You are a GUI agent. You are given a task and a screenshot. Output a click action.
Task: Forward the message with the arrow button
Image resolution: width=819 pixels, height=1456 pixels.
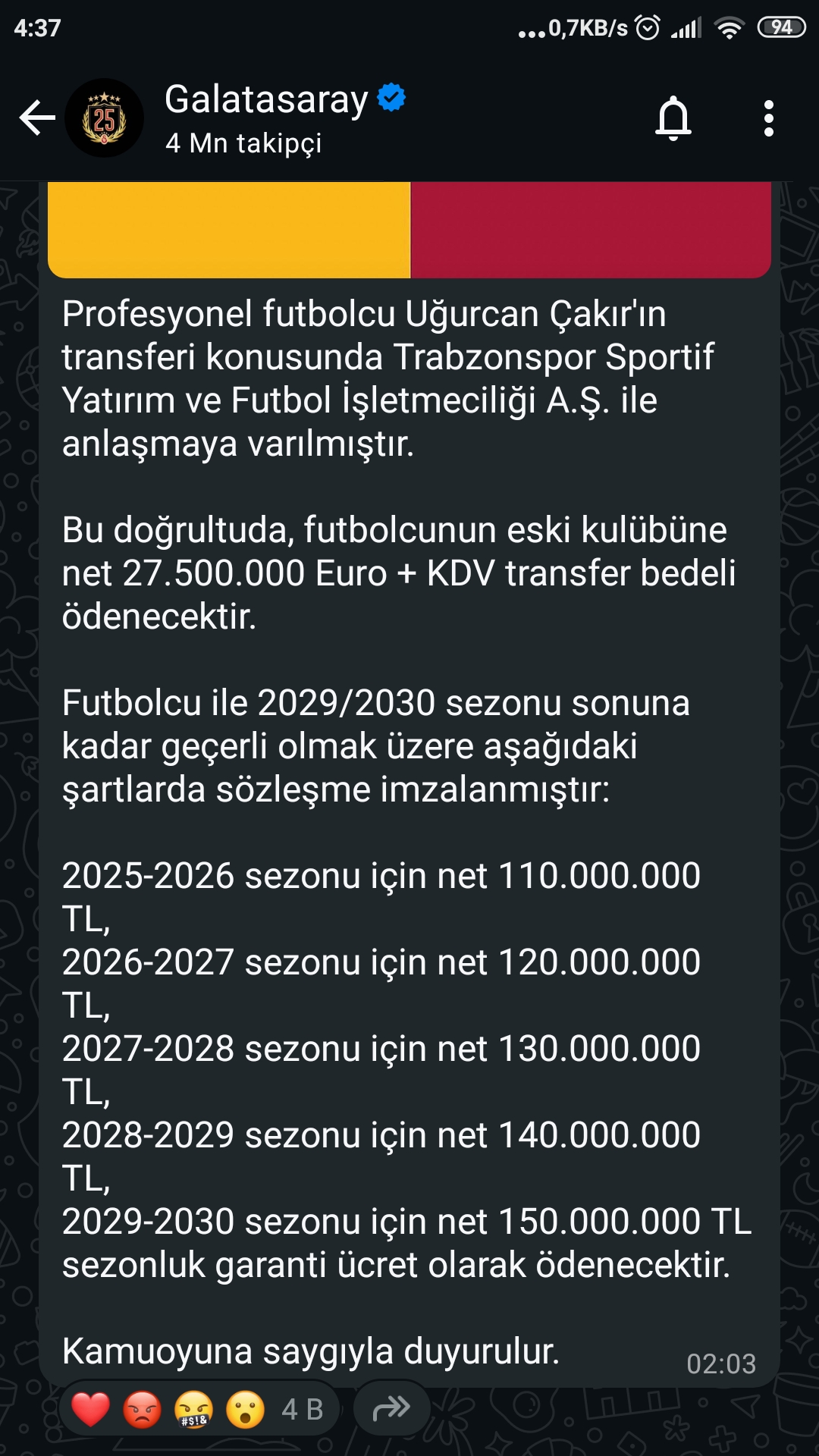click(x=392, y=1409)
